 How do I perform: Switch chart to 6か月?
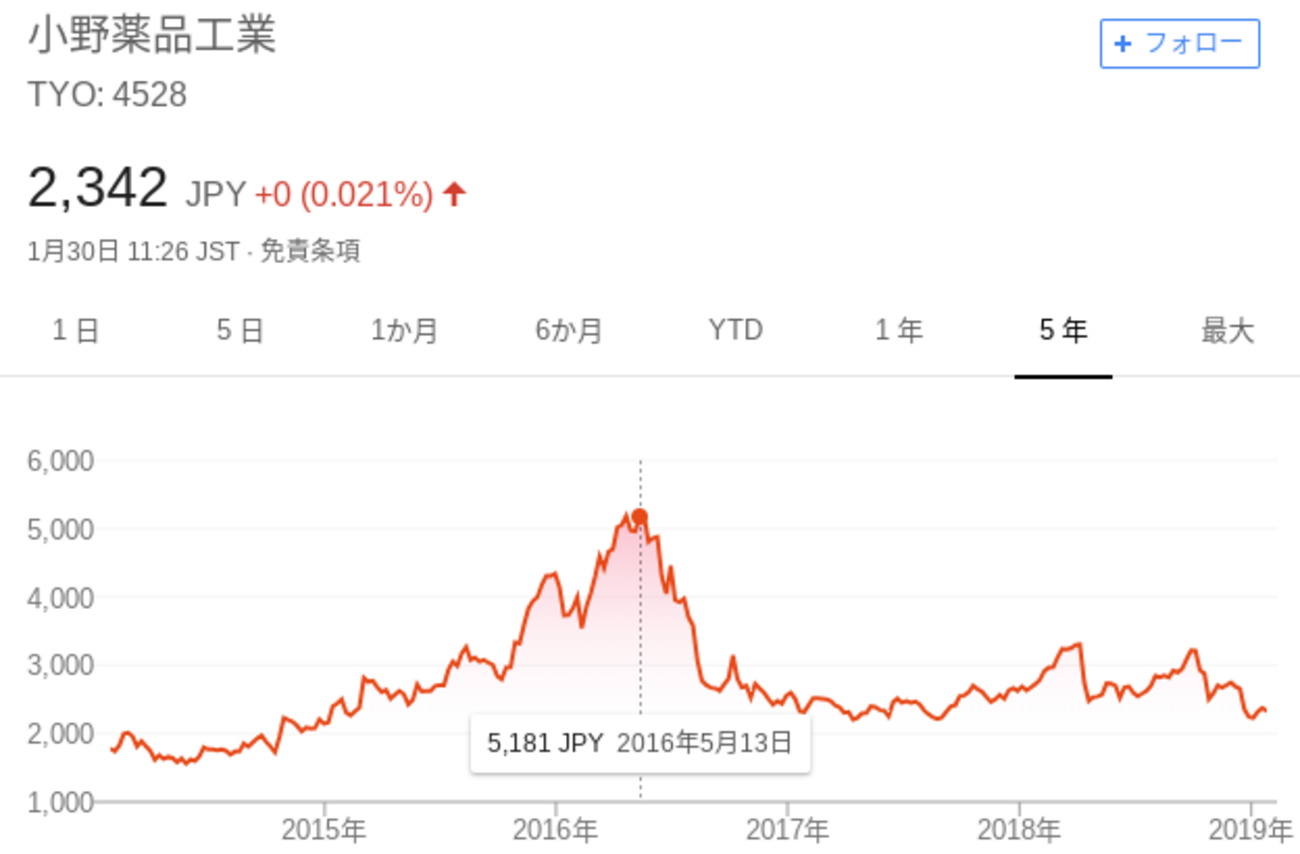pyautogui.click(x=569, y=331)
